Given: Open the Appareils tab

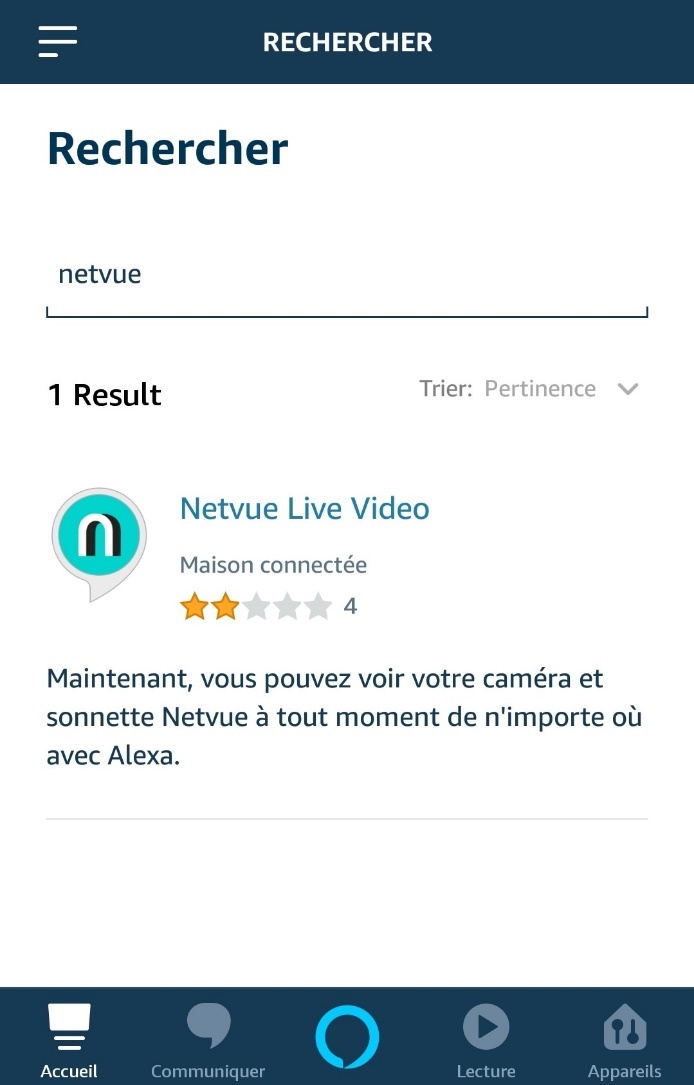Looking at the screenshot, I should click(x=624, y=1040).
